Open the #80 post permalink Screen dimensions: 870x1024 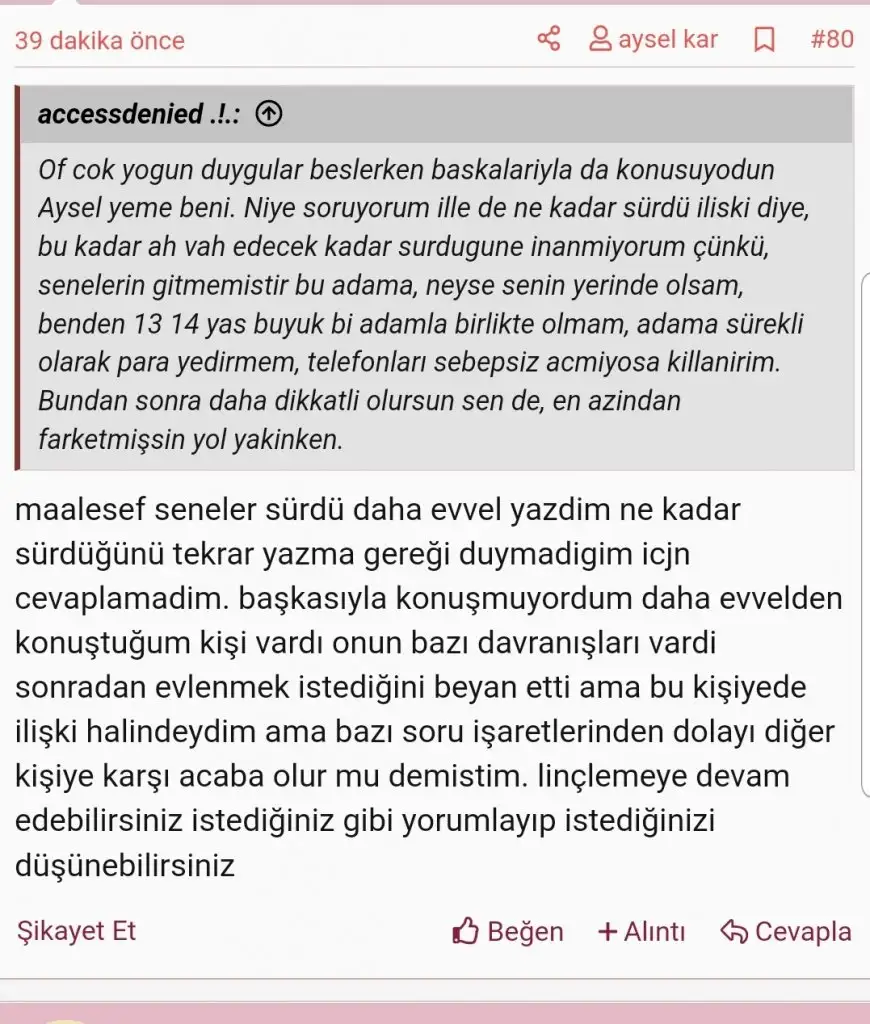pos(831,39)
